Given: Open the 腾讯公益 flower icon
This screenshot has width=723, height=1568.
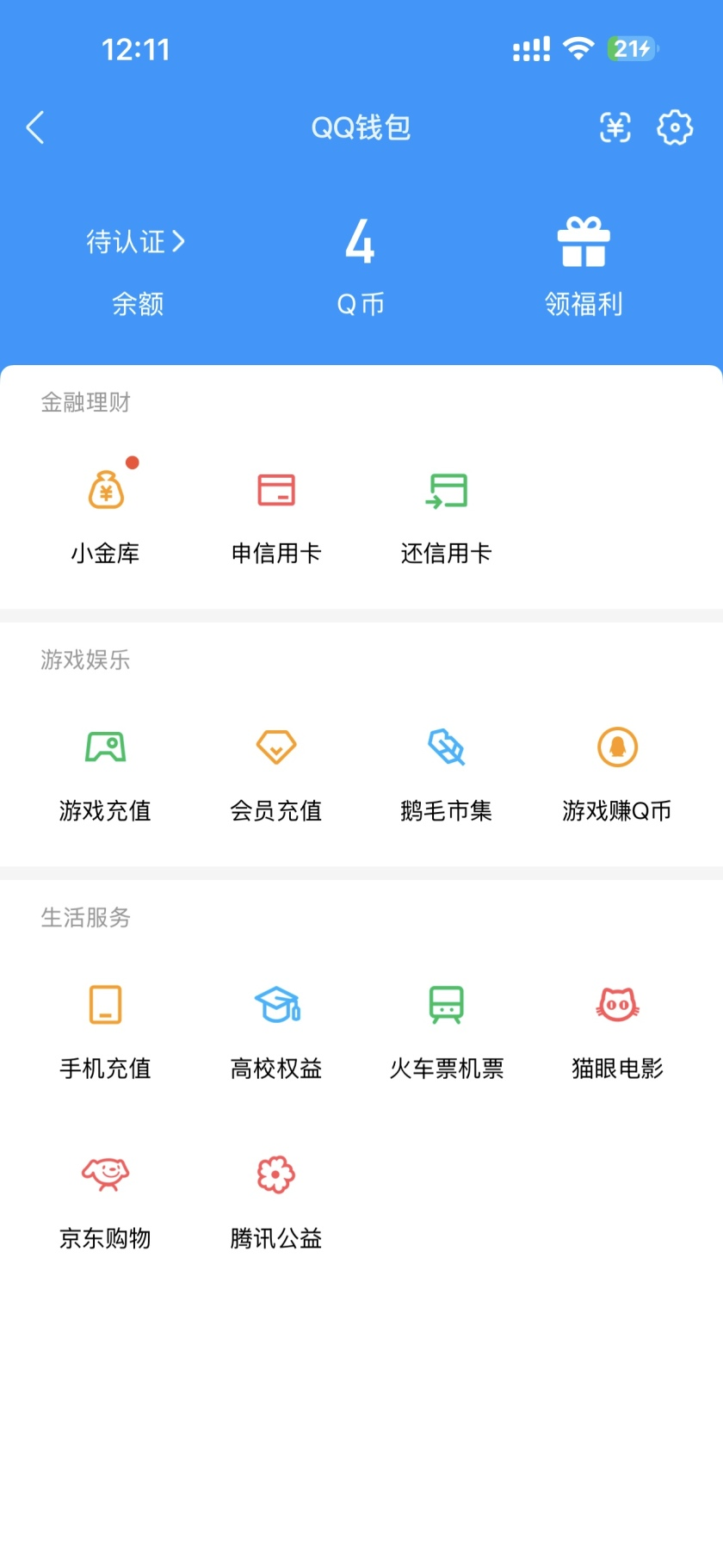Looking at the screenshot, I should point(275,1173).
